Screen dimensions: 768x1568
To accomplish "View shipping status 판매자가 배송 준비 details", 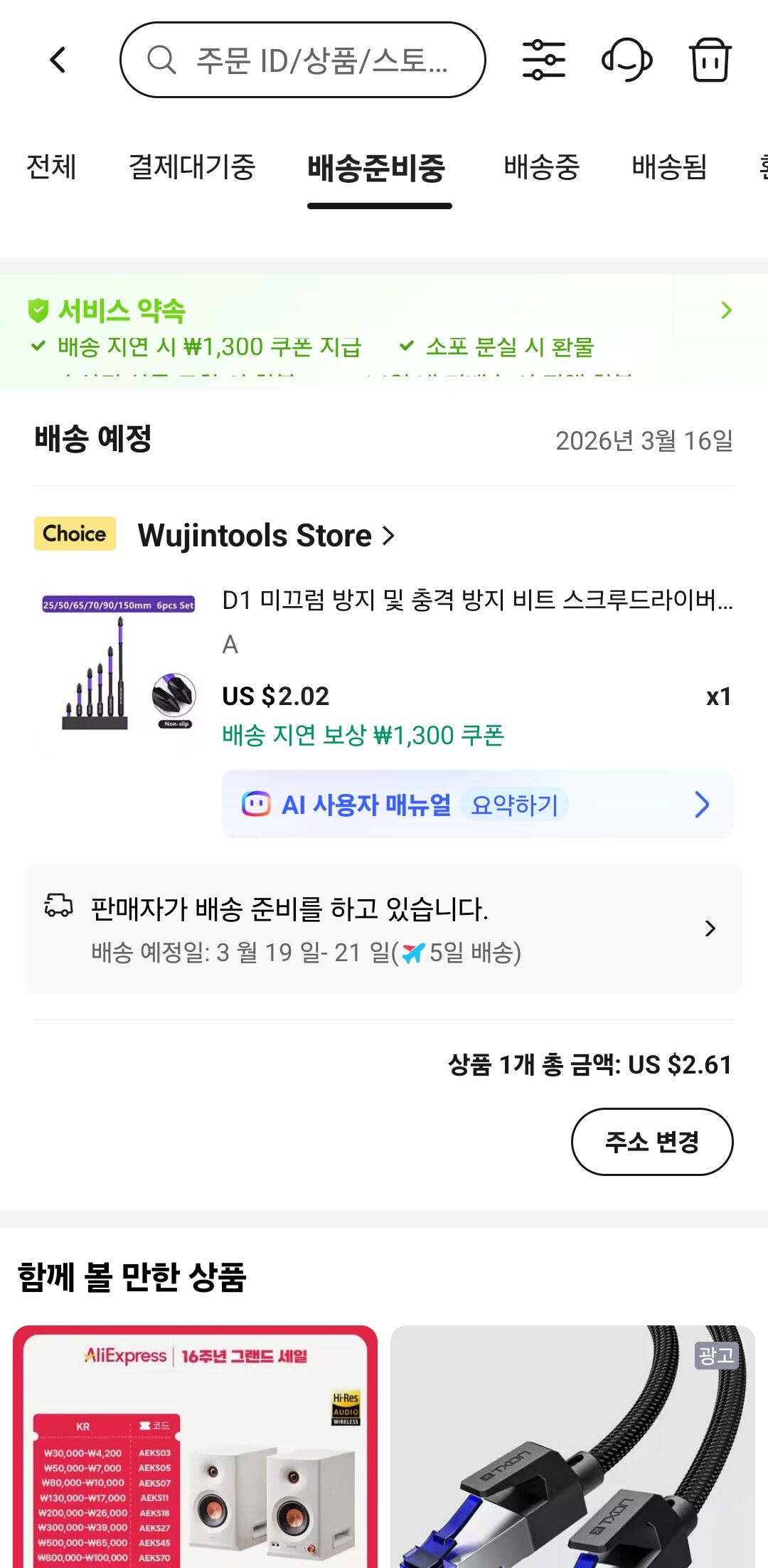I will tap(384, 928).
